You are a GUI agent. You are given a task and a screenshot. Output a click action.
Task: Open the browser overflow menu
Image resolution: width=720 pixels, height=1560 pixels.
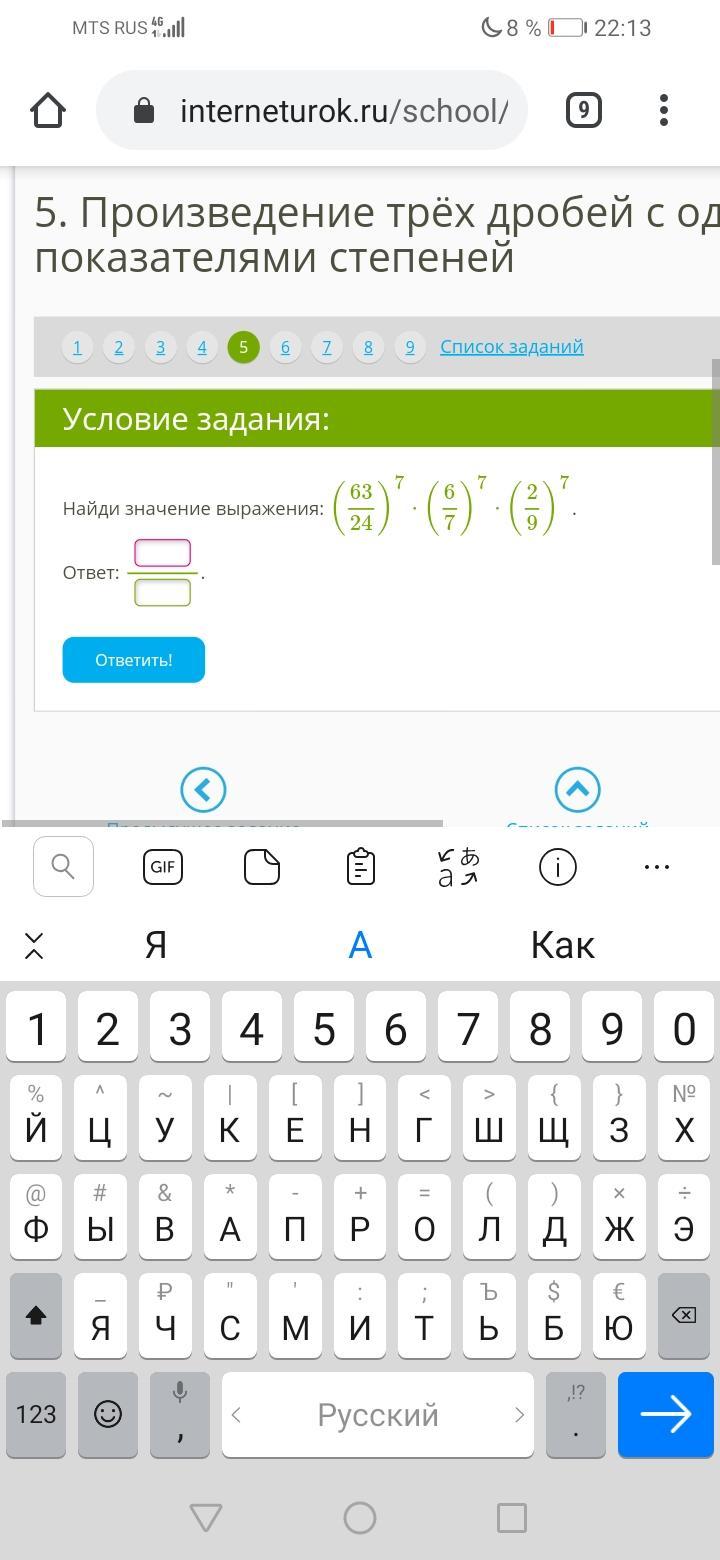pos(664,110)
